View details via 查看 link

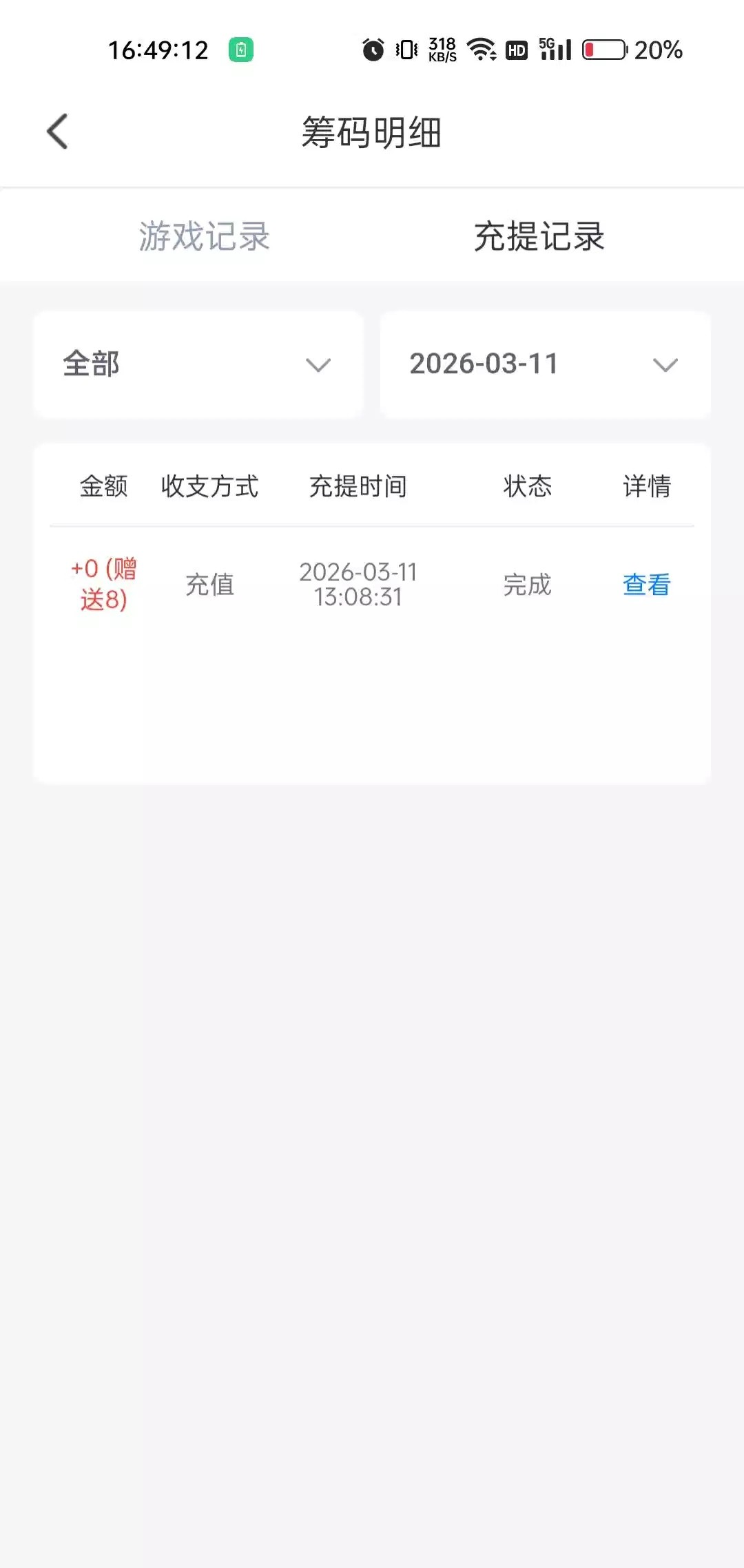[646, 585]
